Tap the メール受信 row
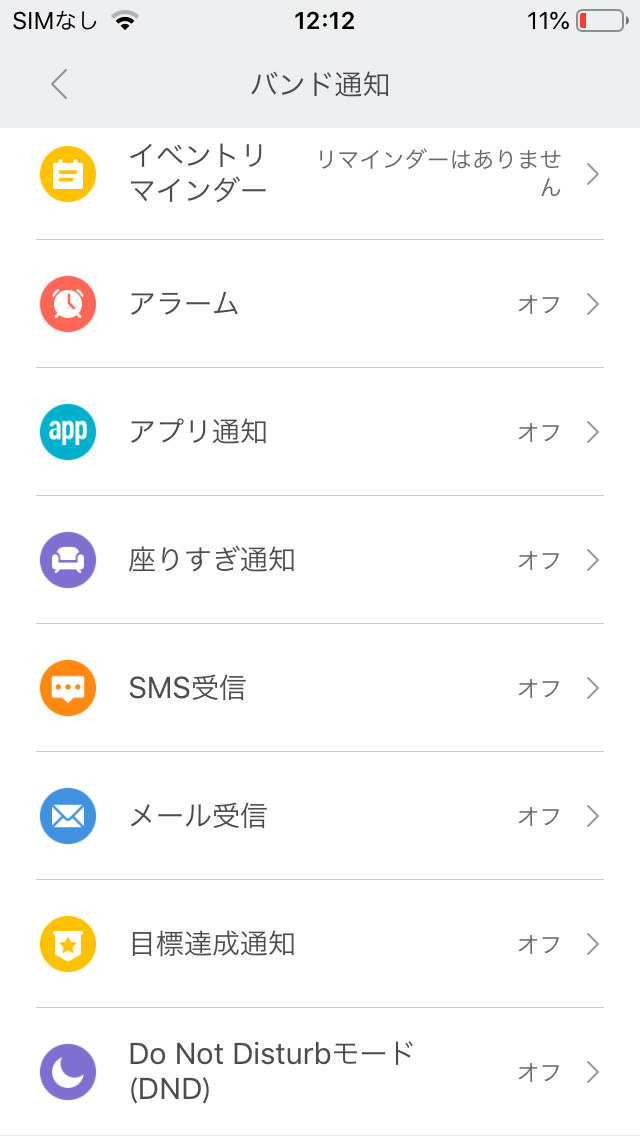The height and width of the screenshot is (1136, 640). pyautogui.click(x=320, y=816)
